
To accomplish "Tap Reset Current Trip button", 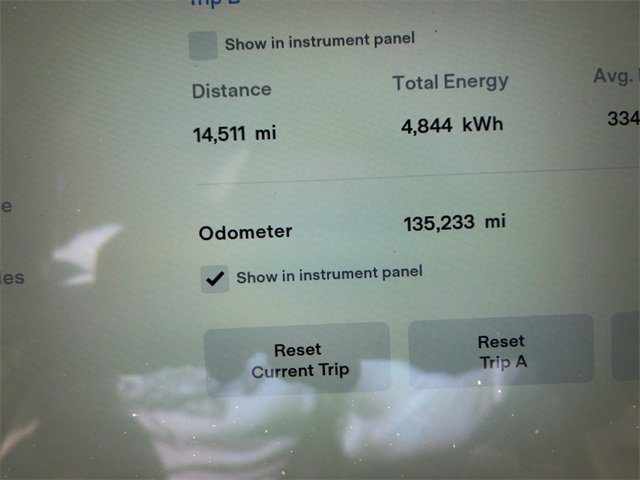I will click(298, 360).
